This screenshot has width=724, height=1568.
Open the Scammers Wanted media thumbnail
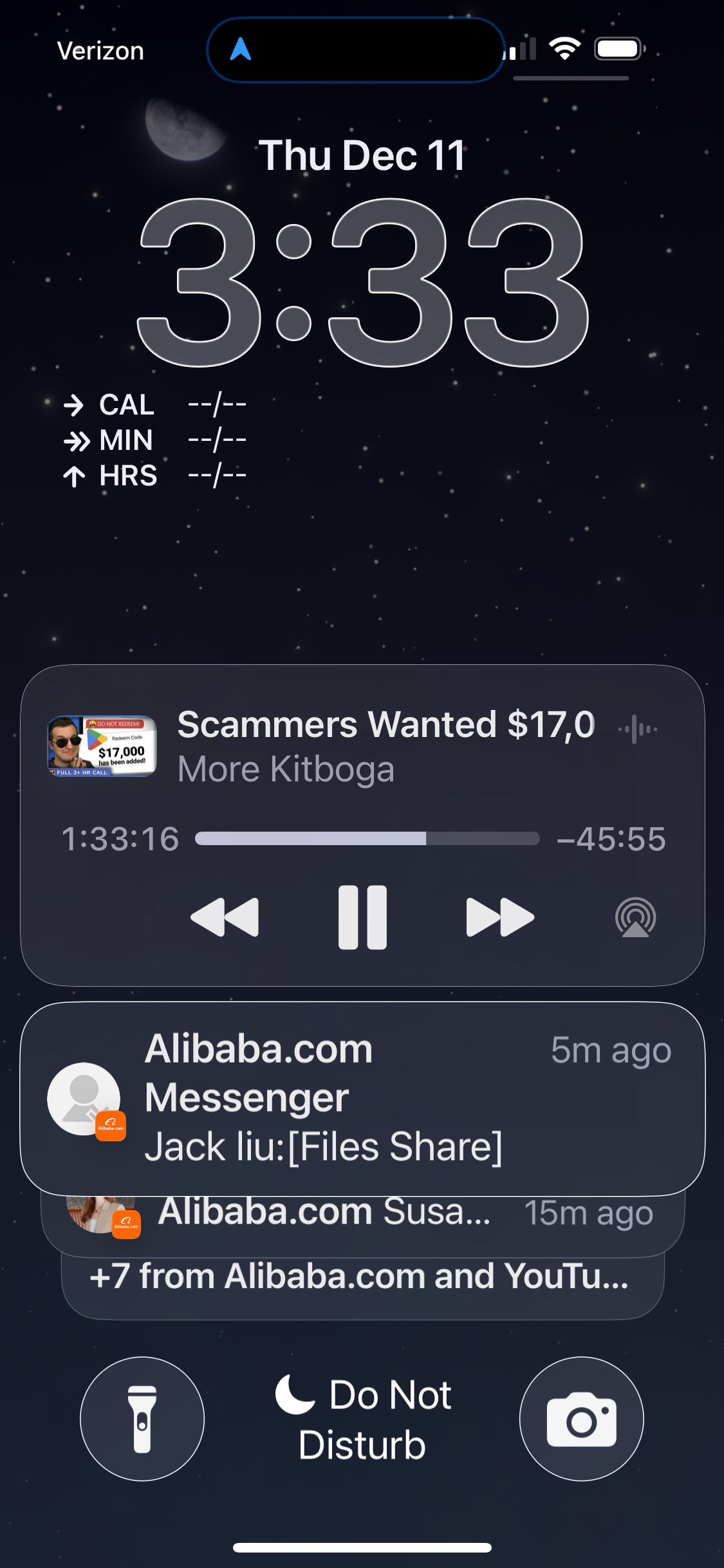(102, 746)
